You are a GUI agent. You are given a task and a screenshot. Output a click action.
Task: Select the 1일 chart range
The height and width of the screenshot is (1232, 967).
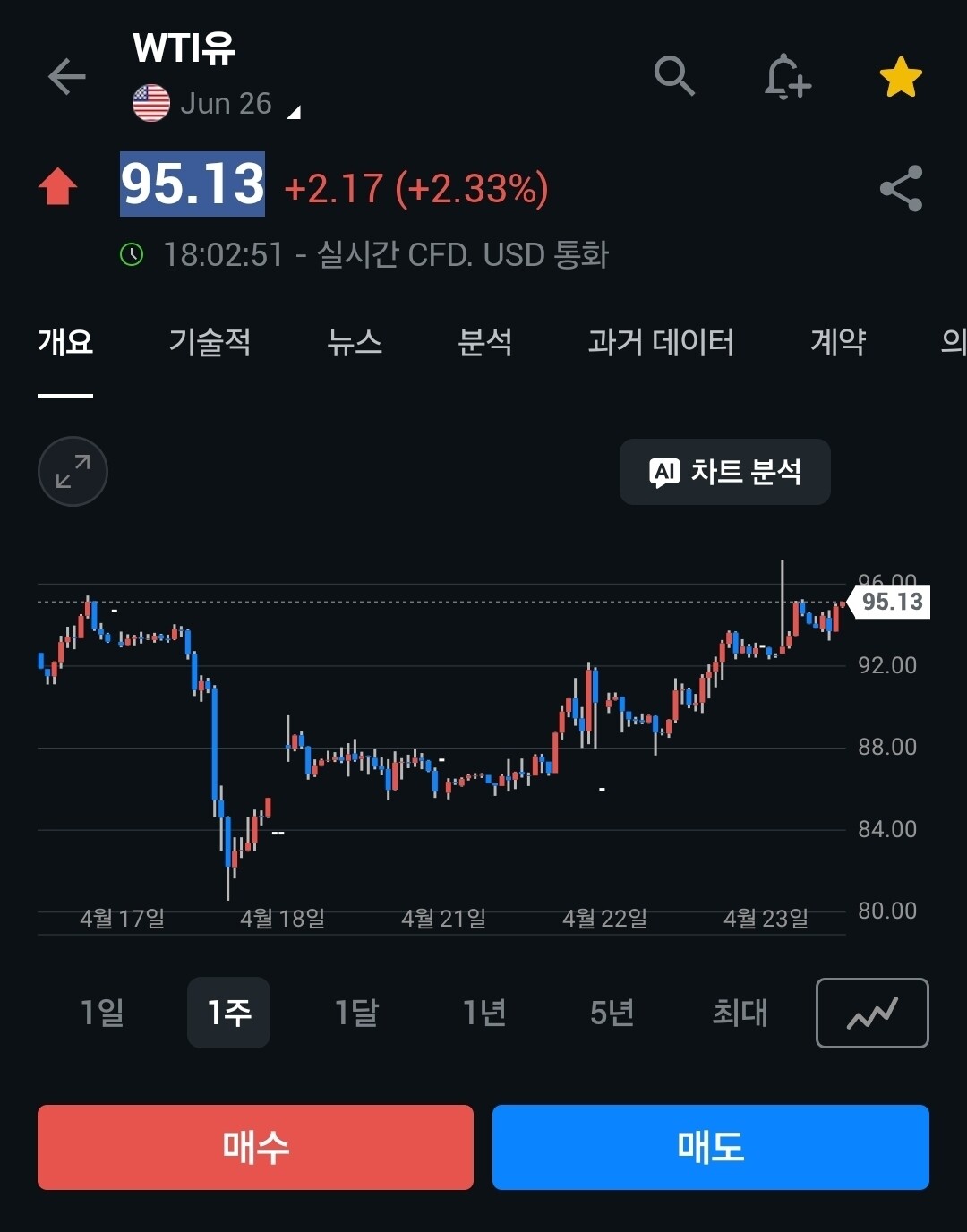[102, 1013]
